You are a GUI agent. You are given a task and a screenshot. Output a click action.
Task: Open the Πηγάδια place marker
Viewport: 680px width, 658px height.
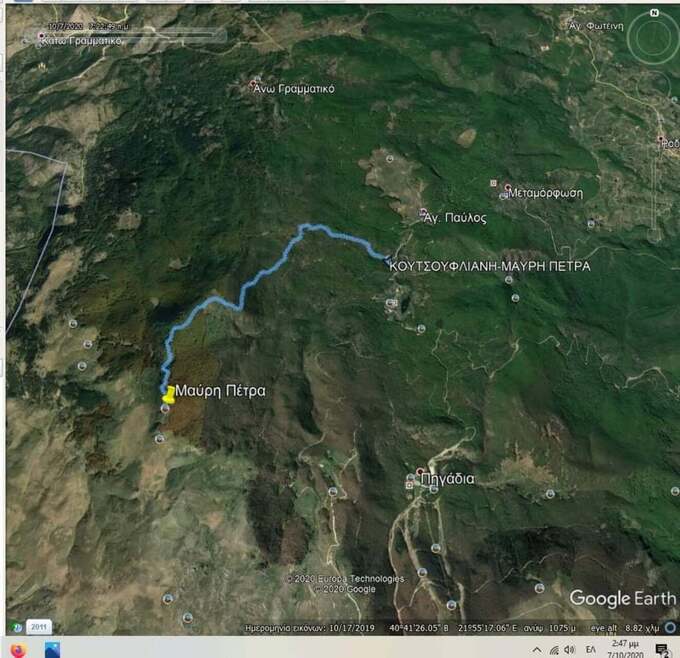point(421,472)
